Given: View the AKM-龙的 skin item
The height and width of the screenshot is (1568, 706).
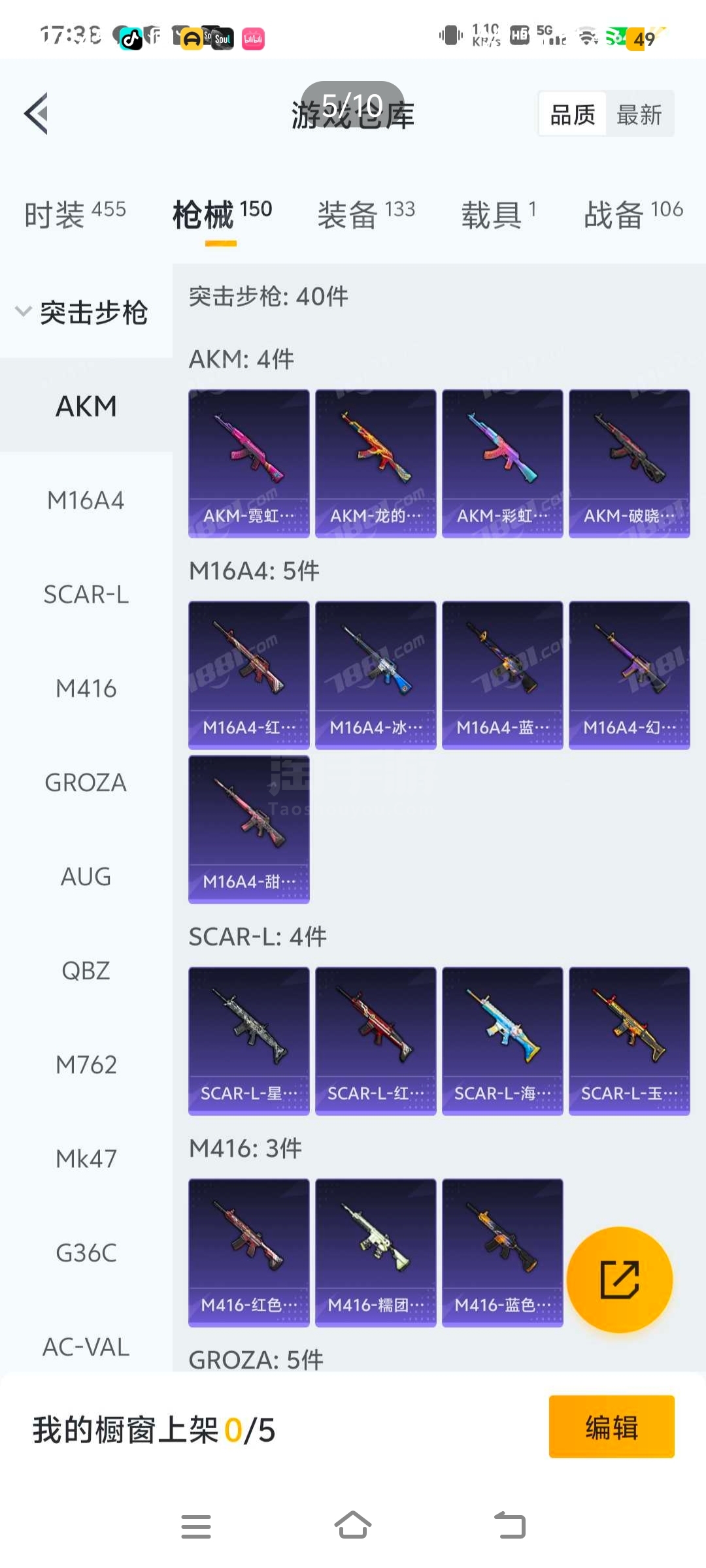Looking at the screenshot, I should tap(376, 464).
